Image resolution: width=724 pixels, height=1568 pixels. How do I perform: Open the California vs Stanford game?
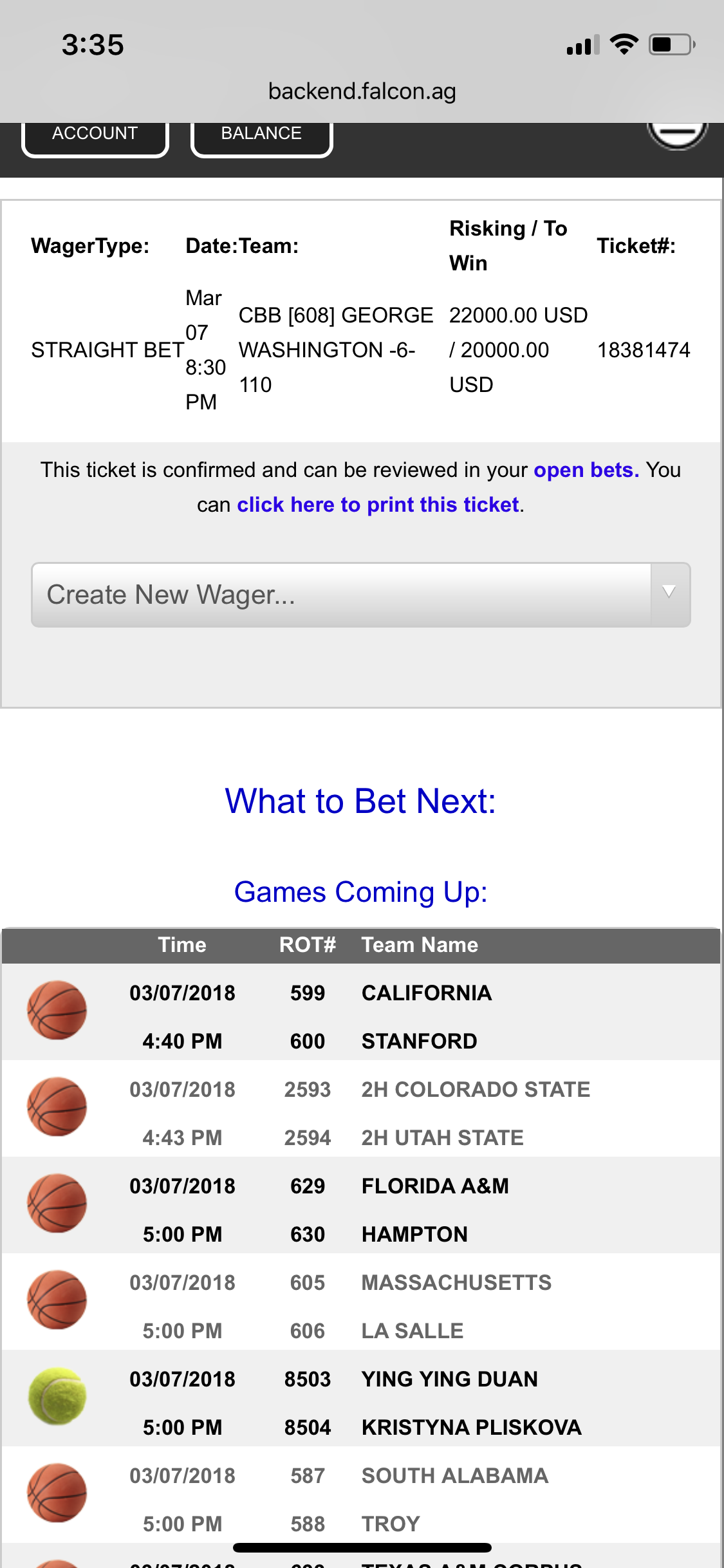pyautogui.click(x=361, y=1012)
